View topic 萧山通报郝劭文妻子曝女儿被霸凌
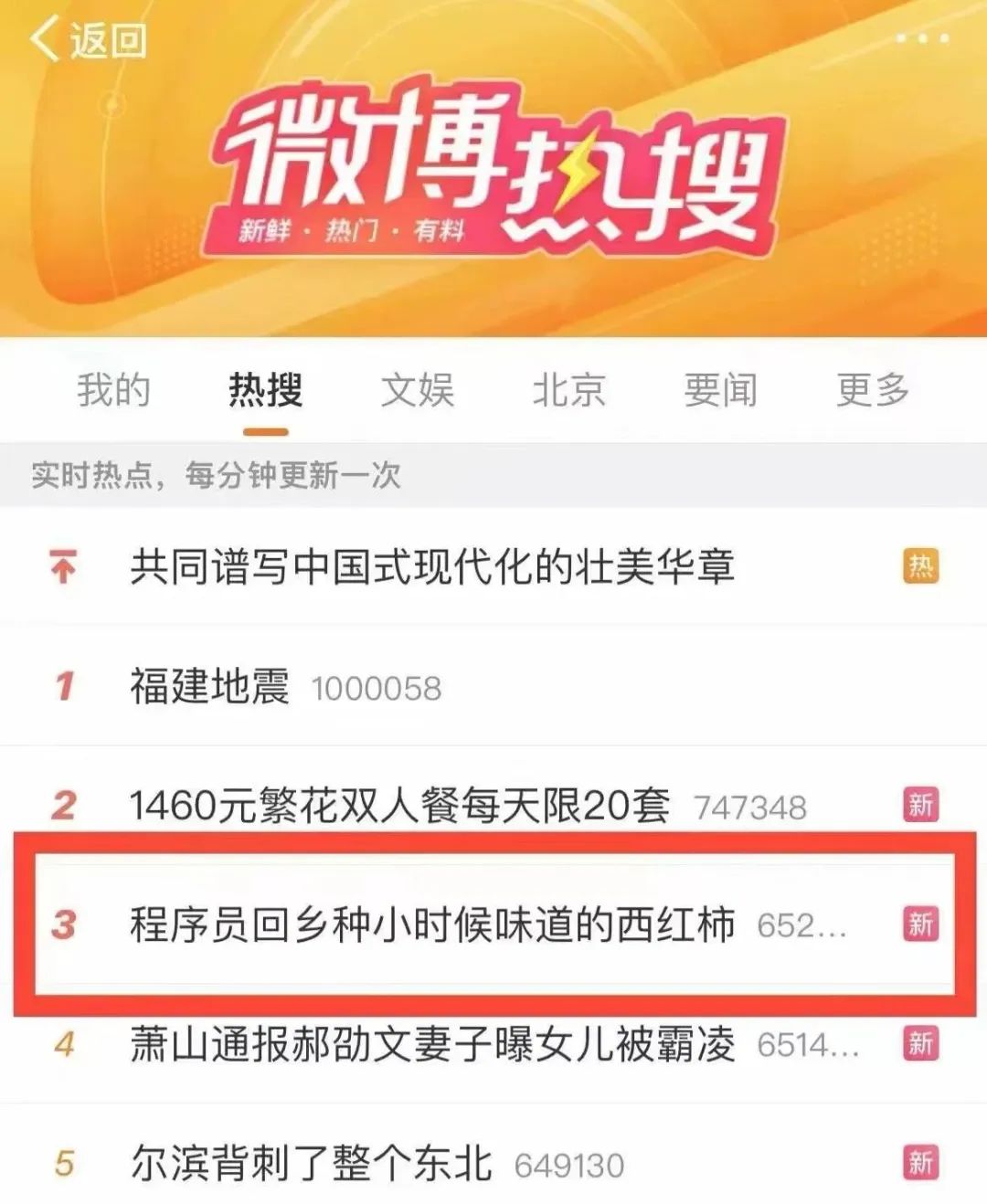 (431, 1044)
